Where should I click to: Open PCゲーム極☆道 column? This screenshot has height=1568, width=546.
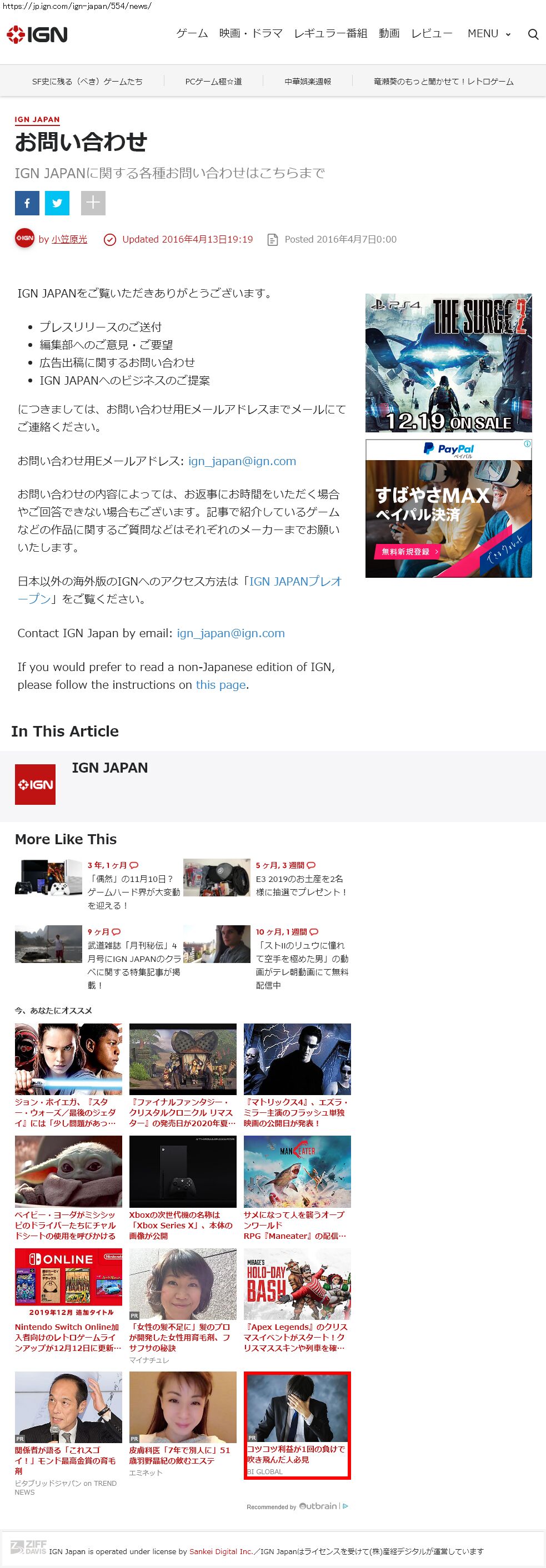pyautogui.click(x=213, y=82)
